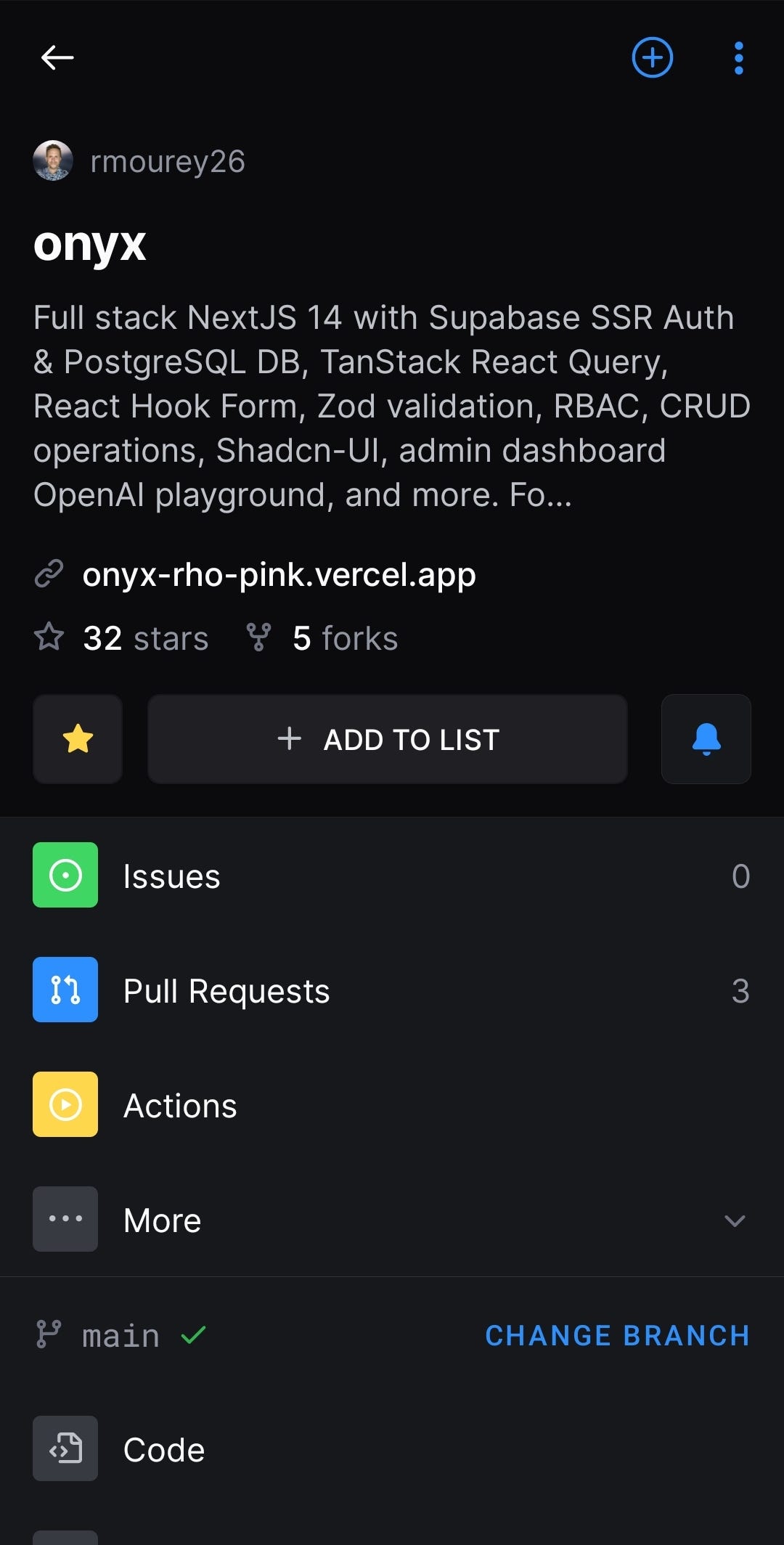Open the three-dot overflow menu

tap(738, 58)
